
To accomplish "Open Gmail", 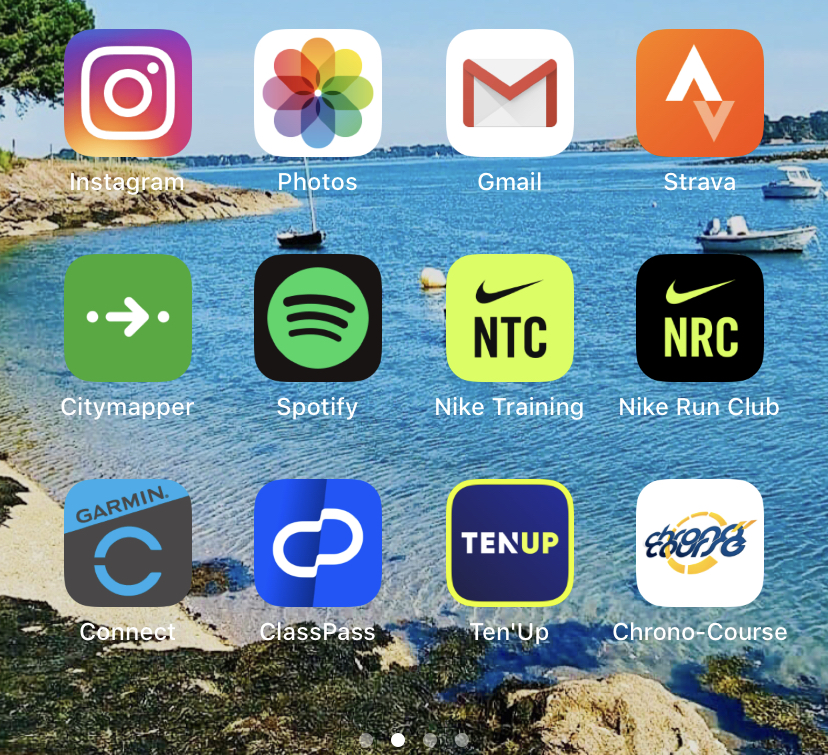I will click(x=509, y=93).
